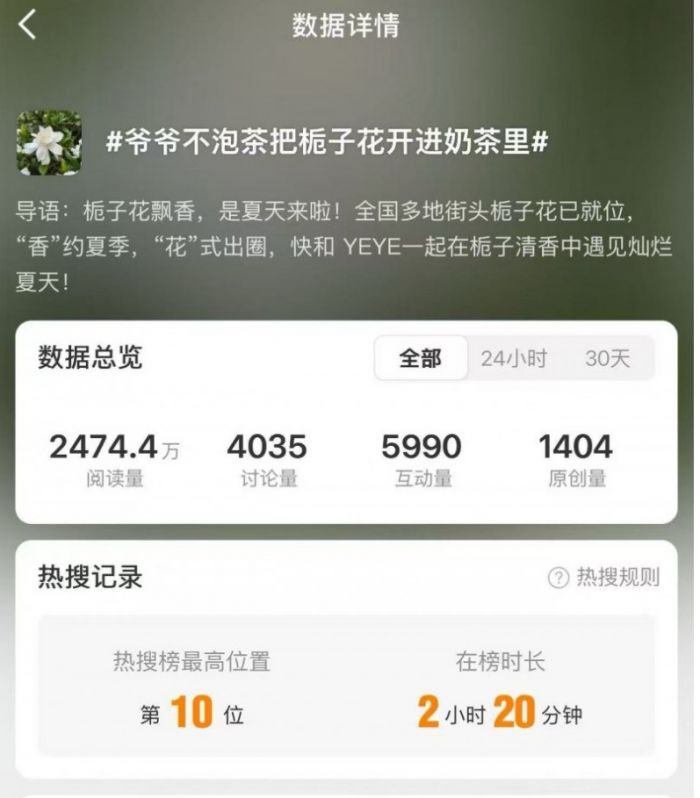Go back using the top-left arrow
The width and height of the screenshot is (700, 798).
pyautogui.click(x=27, y=25)
